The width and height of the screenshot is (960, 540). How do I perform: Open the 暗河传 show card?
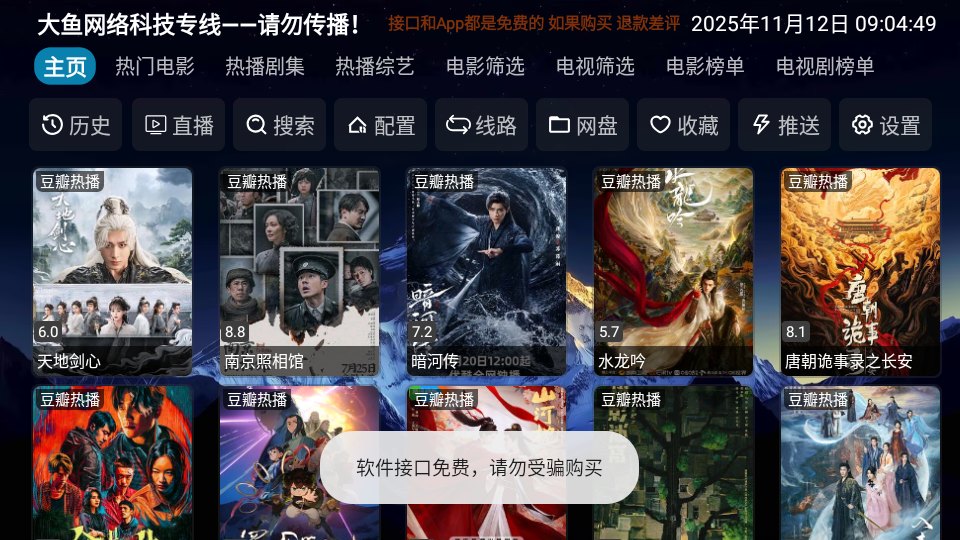tap(486, 270)
